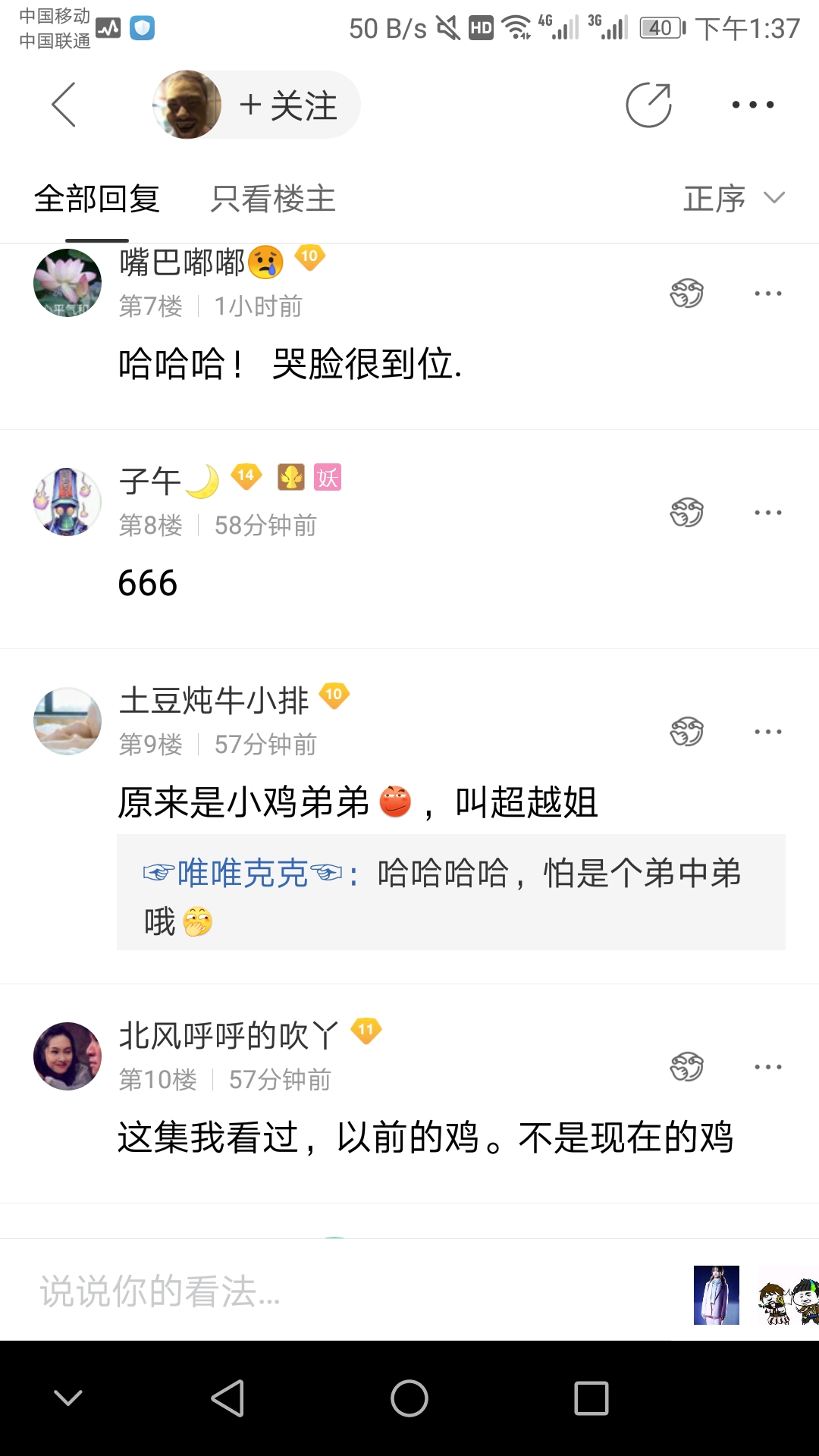The image size is (819, 1456).
Task: Open more options on 子午's reply
Action: tap(767, 513)
